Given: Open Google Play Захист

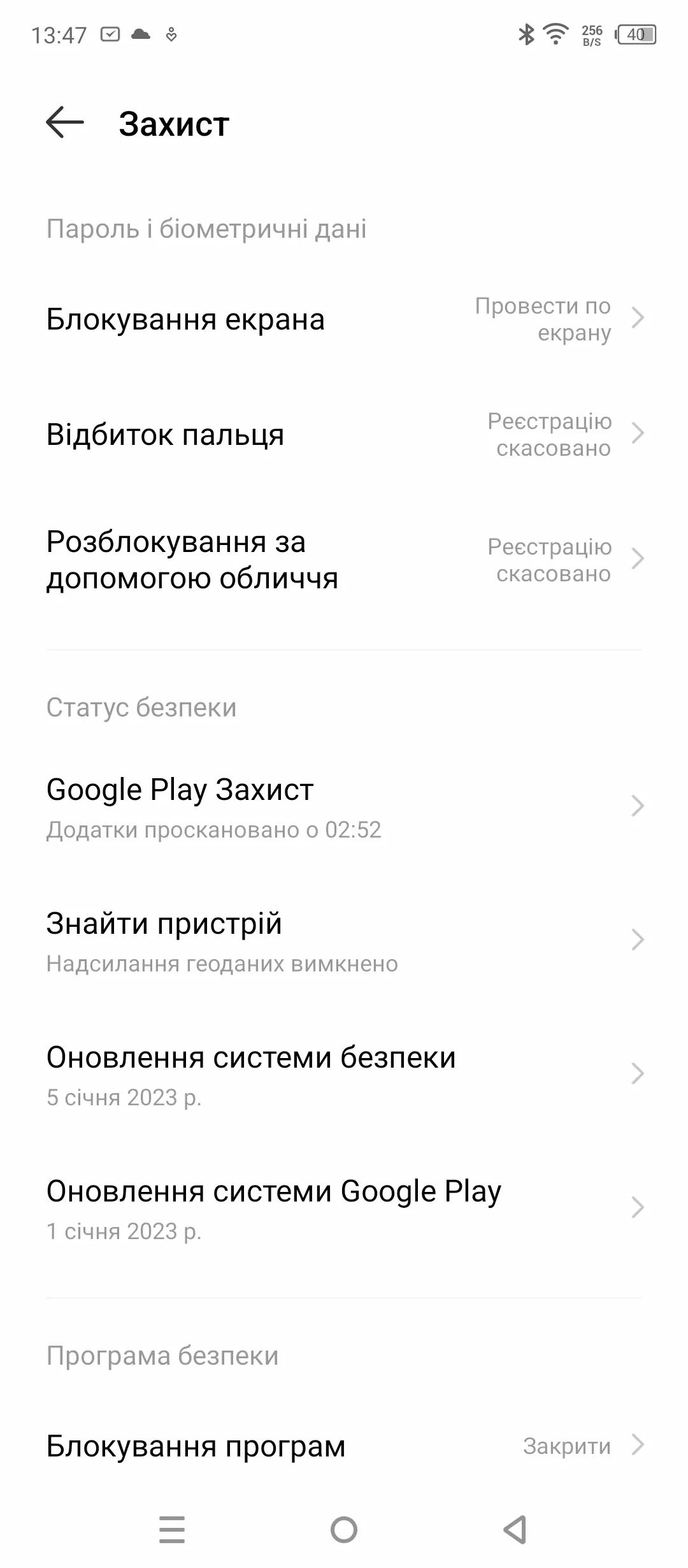Looking at the screenshot, I should point(344,807).
